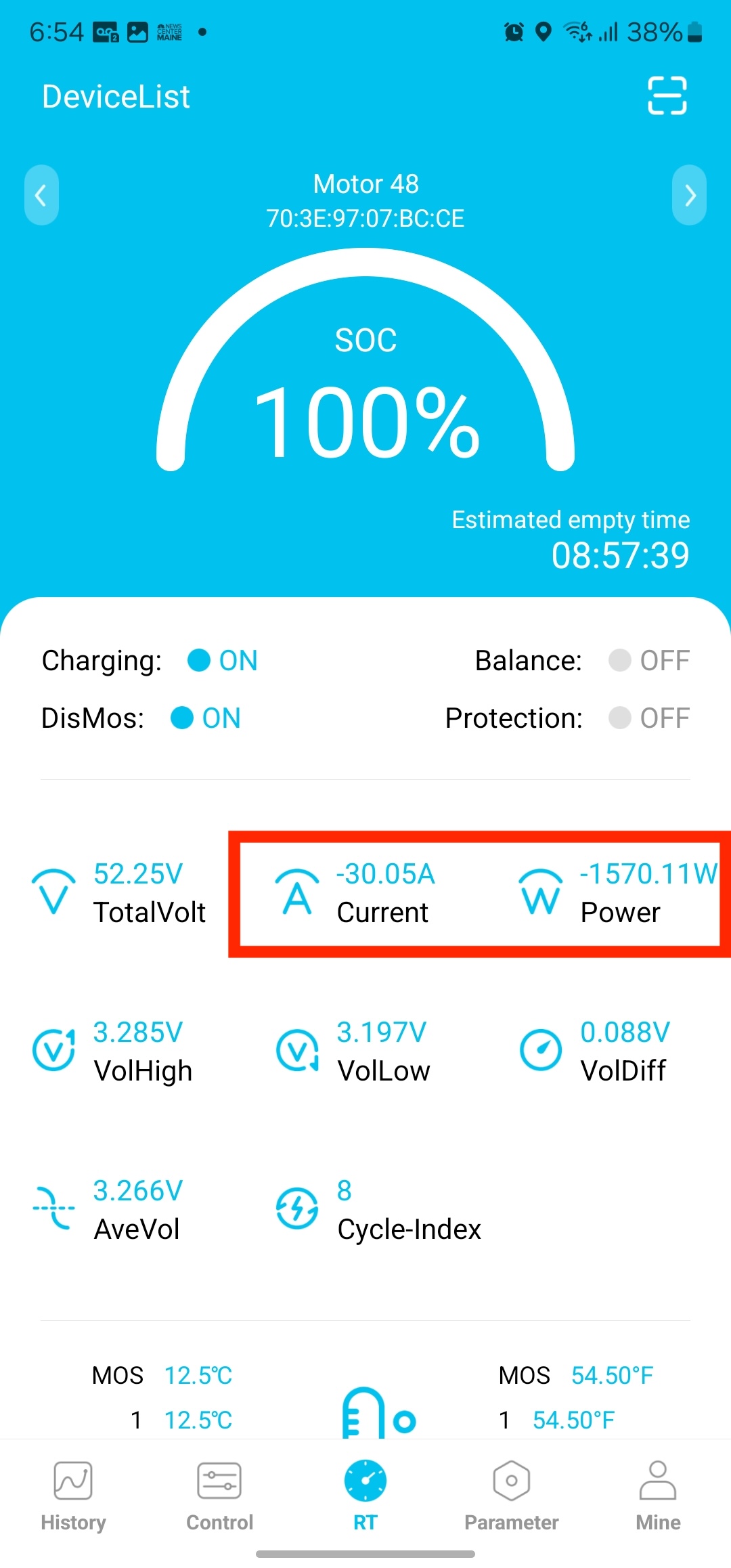731x1568 pixels.
Task: Open the DeviceList screen
Action: point(116,97)
